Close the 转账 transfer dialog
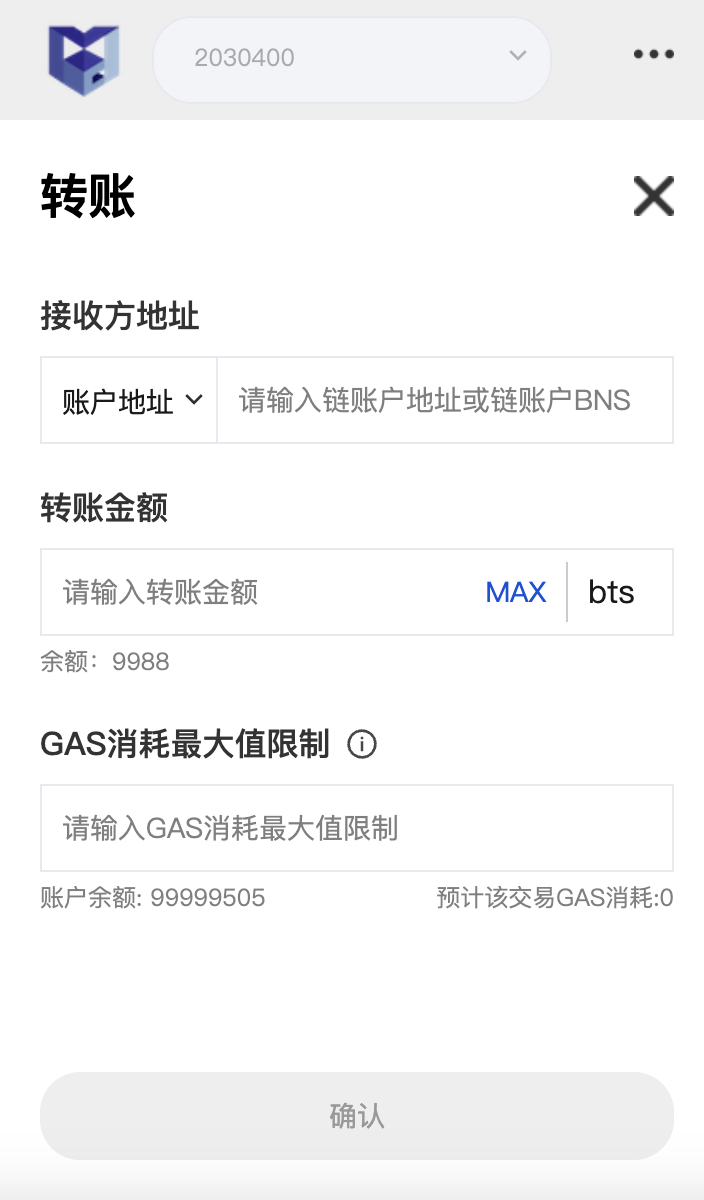Screen dimensions: 704x1200 coord(653,196)
